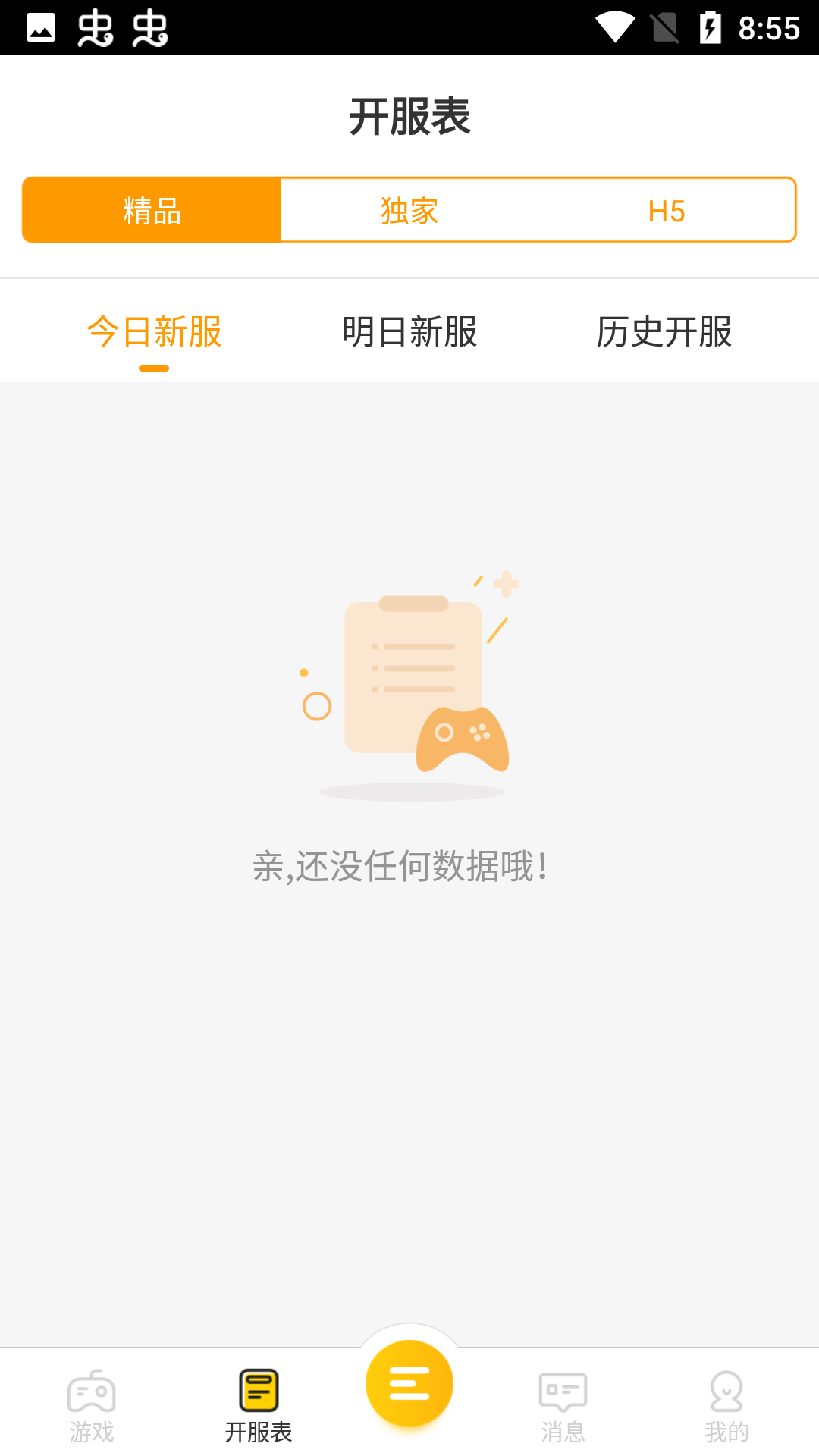Go to the 游戏 tab

(92, 1405)
